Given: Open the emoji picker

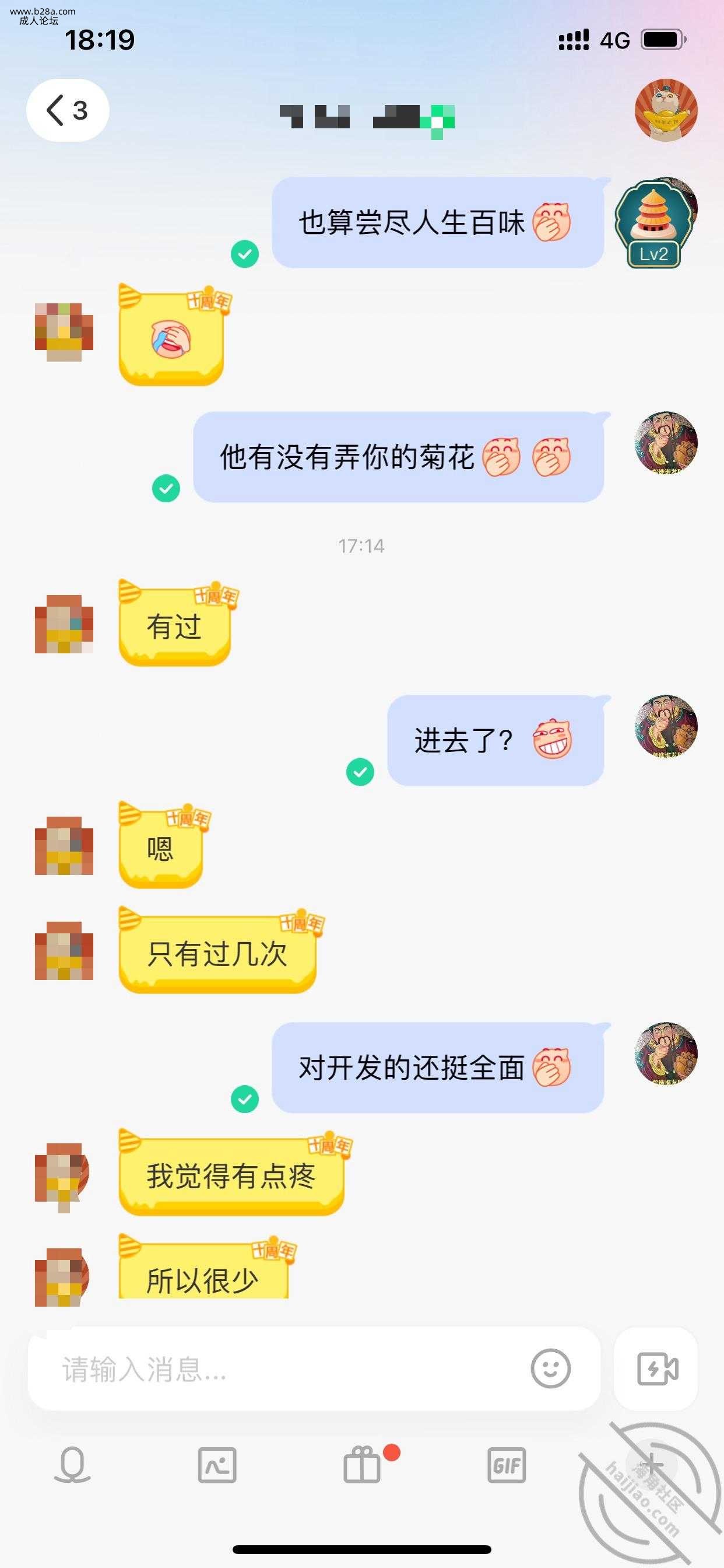Looking at the screenshot, I should coord(551,1369).
